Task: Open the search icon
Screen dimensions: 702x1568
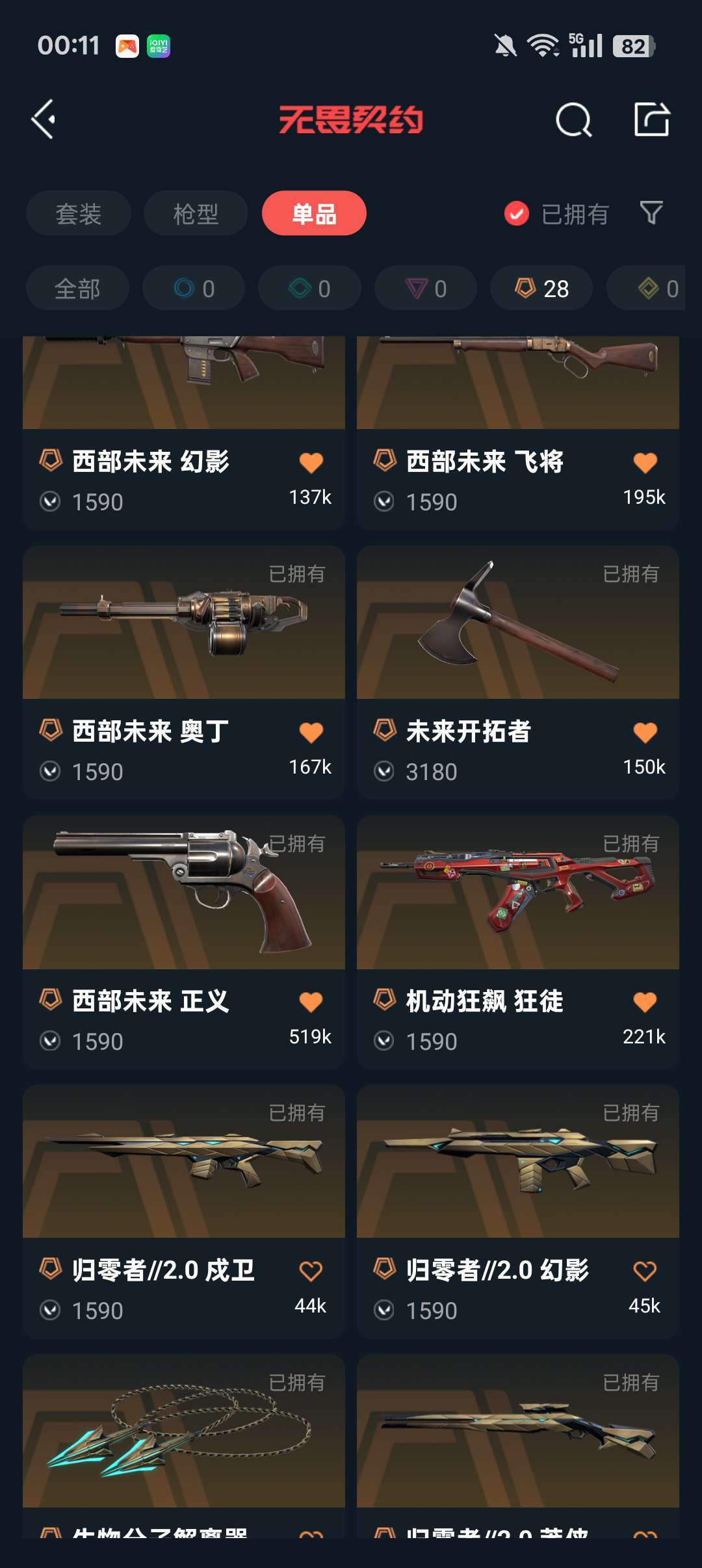Action: tap(573, 120)
